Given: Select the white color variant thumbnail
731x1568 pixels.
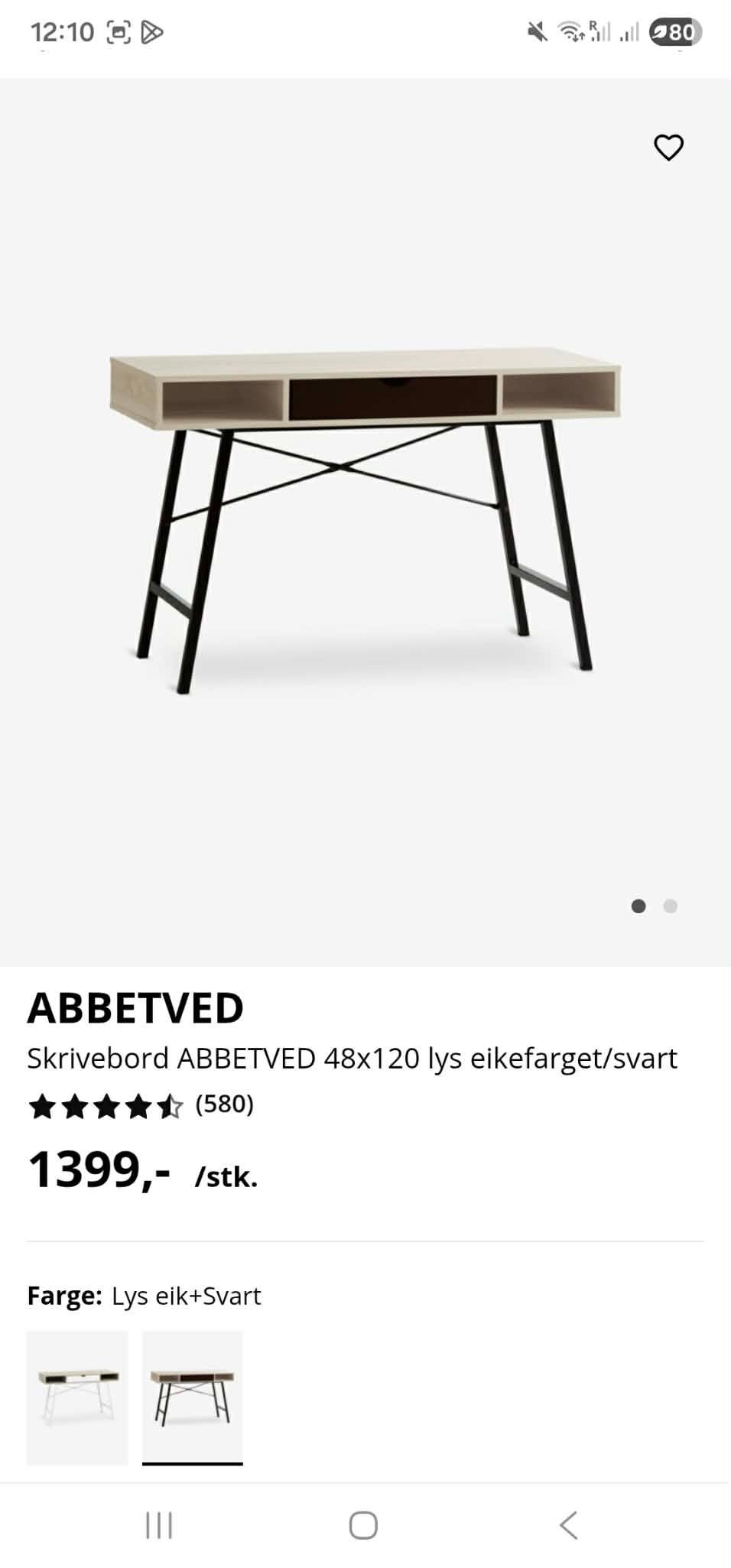Looking at the screenshot, I should tap(77, 1397).
